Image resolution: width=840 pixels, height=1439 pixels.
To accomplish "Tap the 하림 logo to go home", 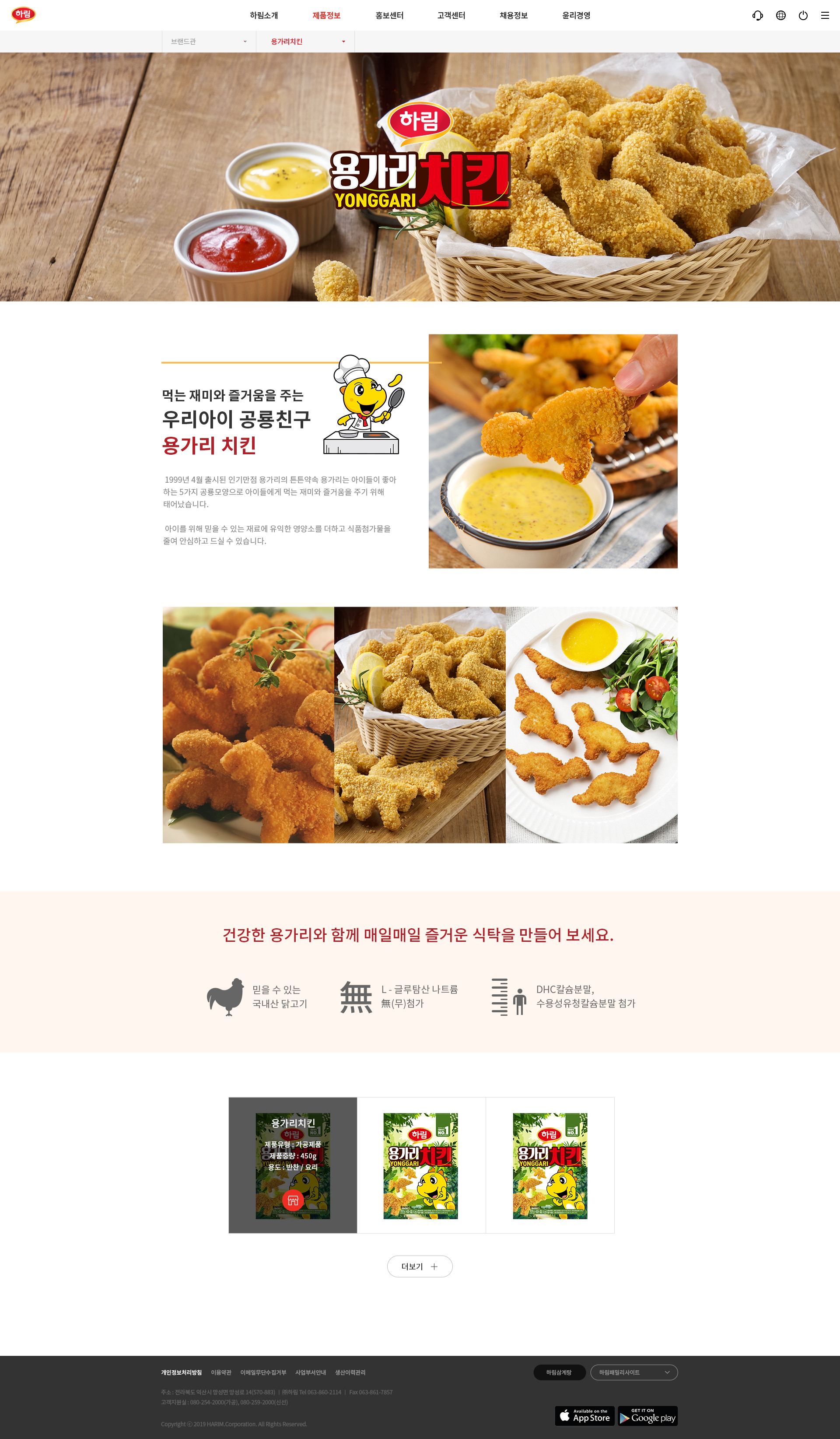I will [23, 15].
